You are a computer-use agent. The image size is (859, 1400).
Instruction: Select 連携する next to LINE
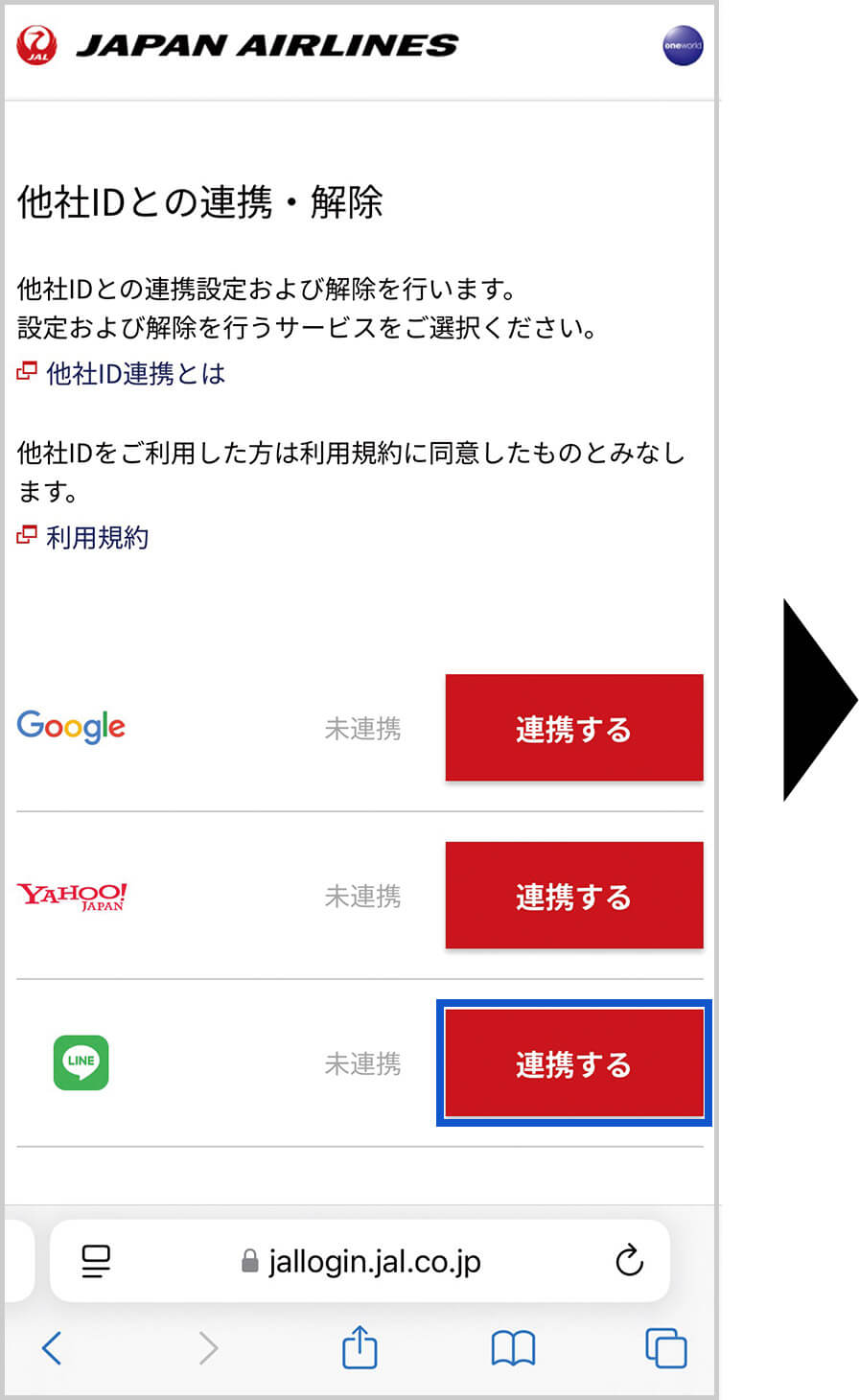point(573,1063)
